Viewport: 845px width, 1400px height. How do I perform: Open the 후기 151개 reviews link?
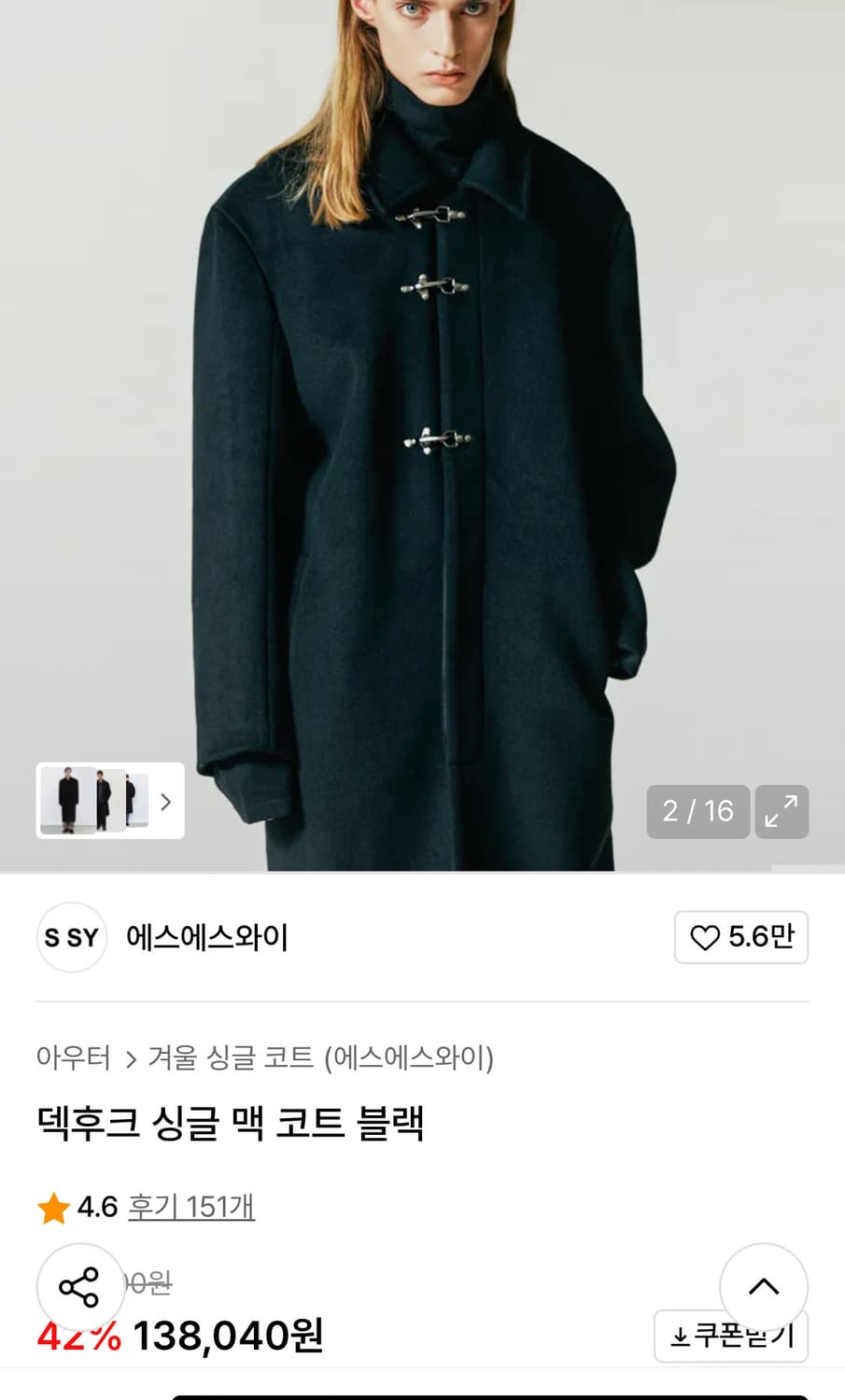[191, 1208]
